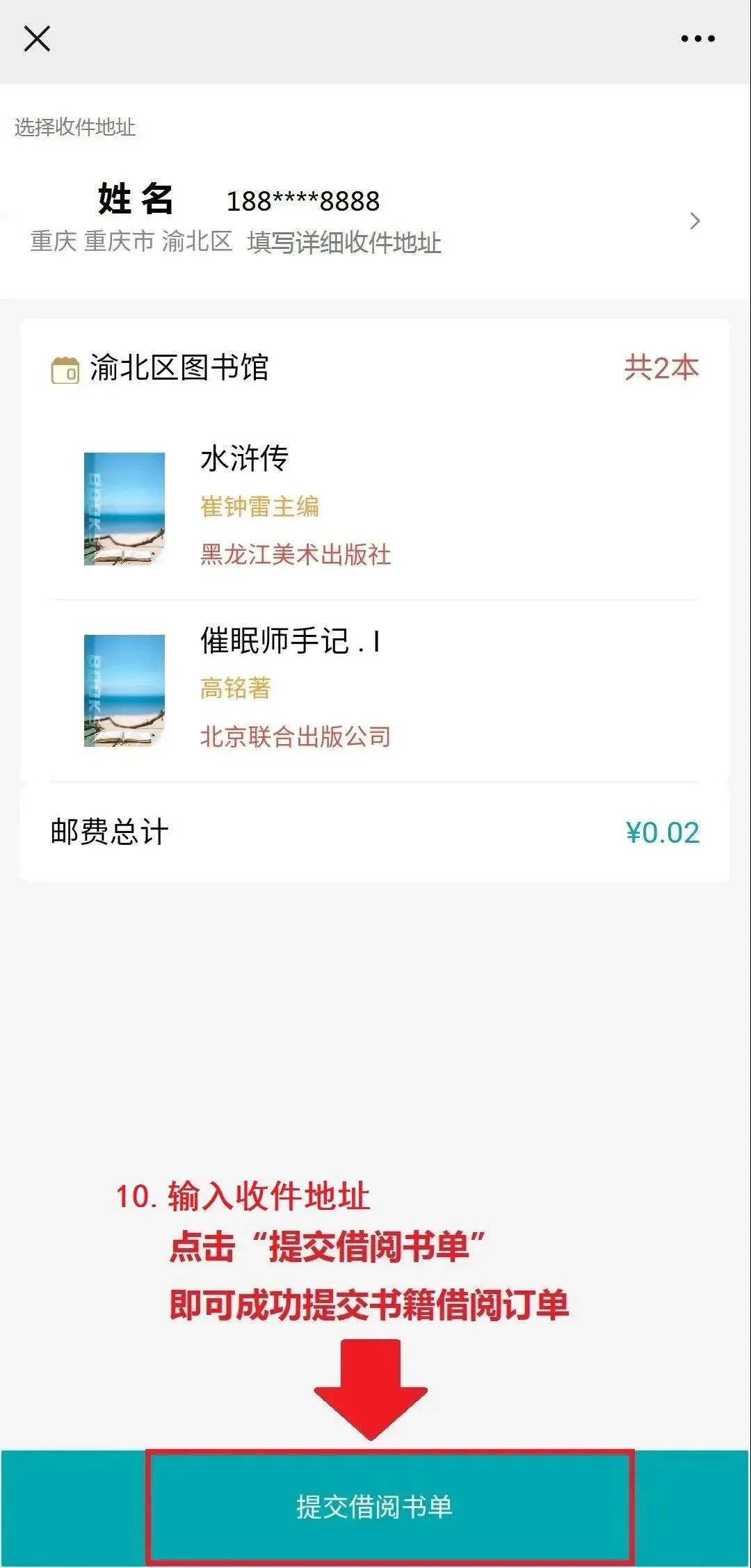Open the three-dot overflow menu
This screenshot has width=751, height=1568.
[697, 39]
